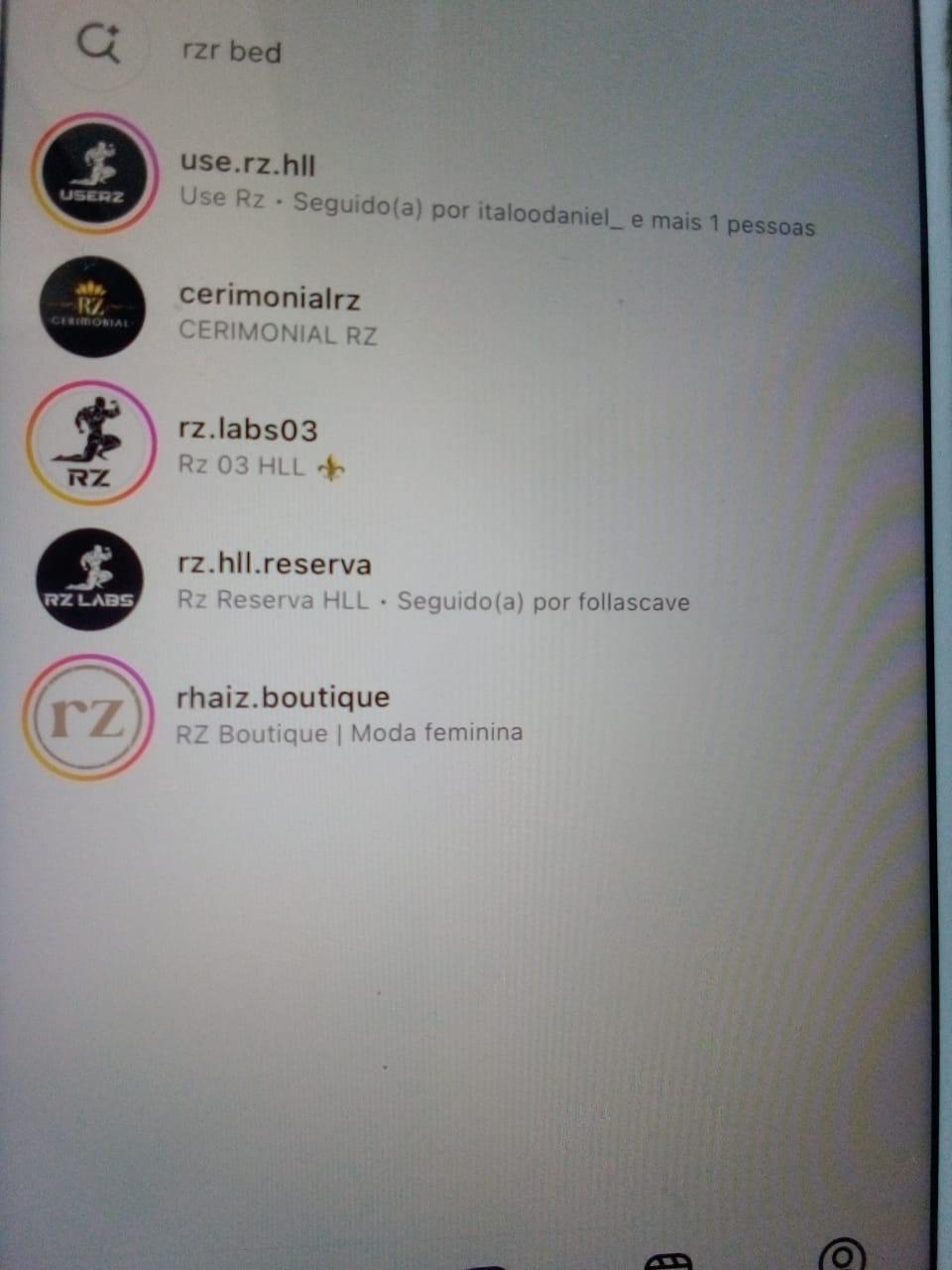Open rhaiz.boutique from the results
This screenshot has height=1270, width=952.
(x=283, y=698)
